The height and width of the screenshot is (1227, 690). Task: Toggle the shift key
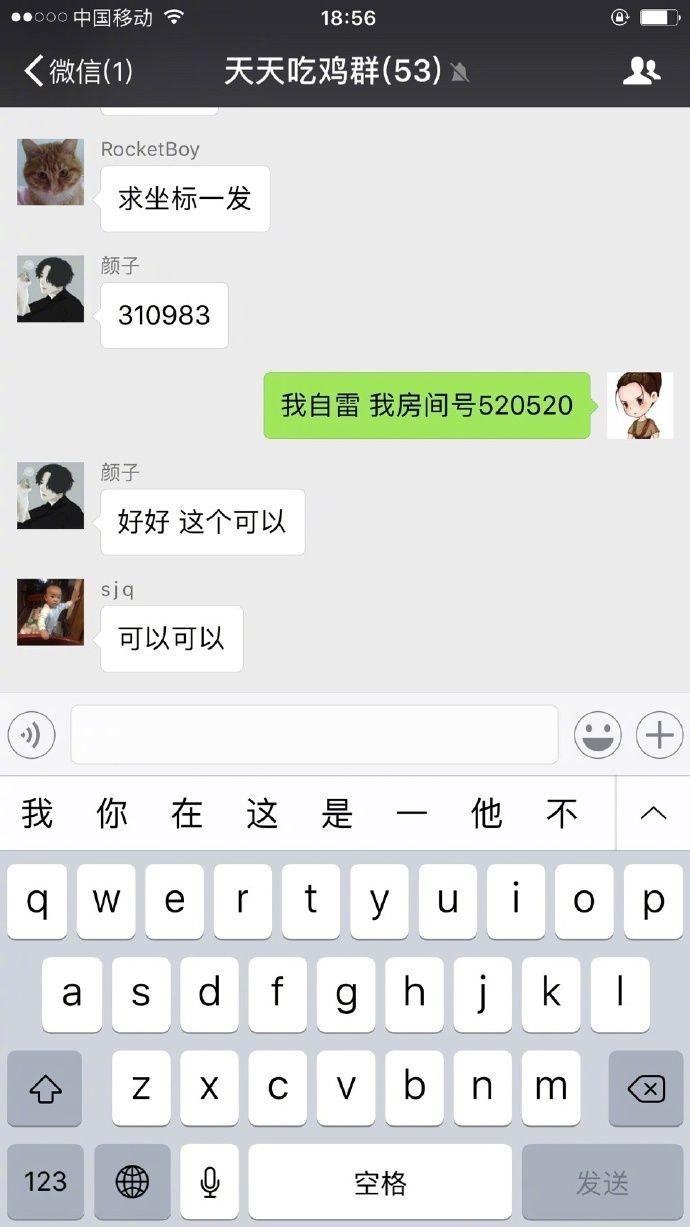point(45,1088)
